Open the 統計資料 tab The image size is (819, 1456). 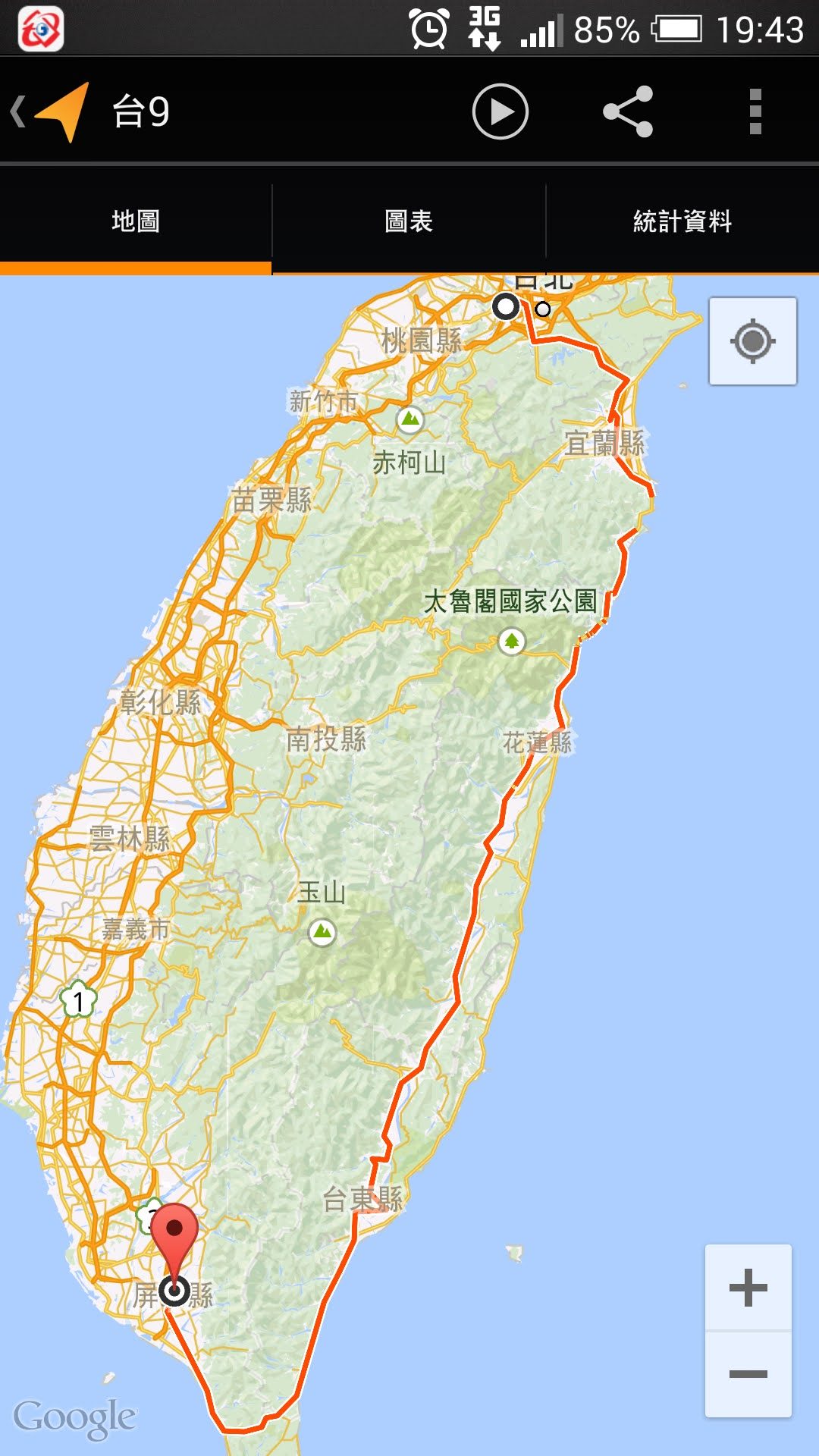pos(682,221)
